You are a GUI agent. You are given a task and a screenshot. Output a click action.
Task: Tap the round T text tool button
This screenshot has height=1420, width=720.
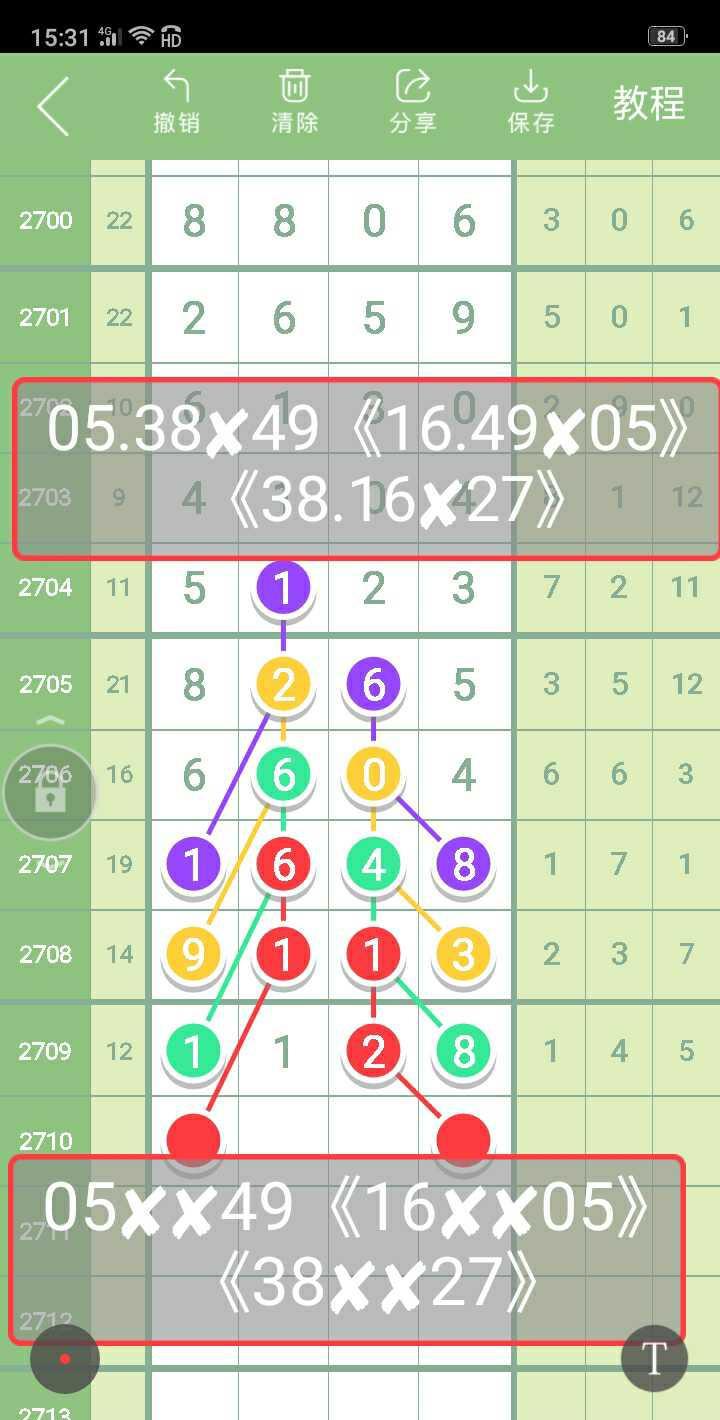[654, 1359]
